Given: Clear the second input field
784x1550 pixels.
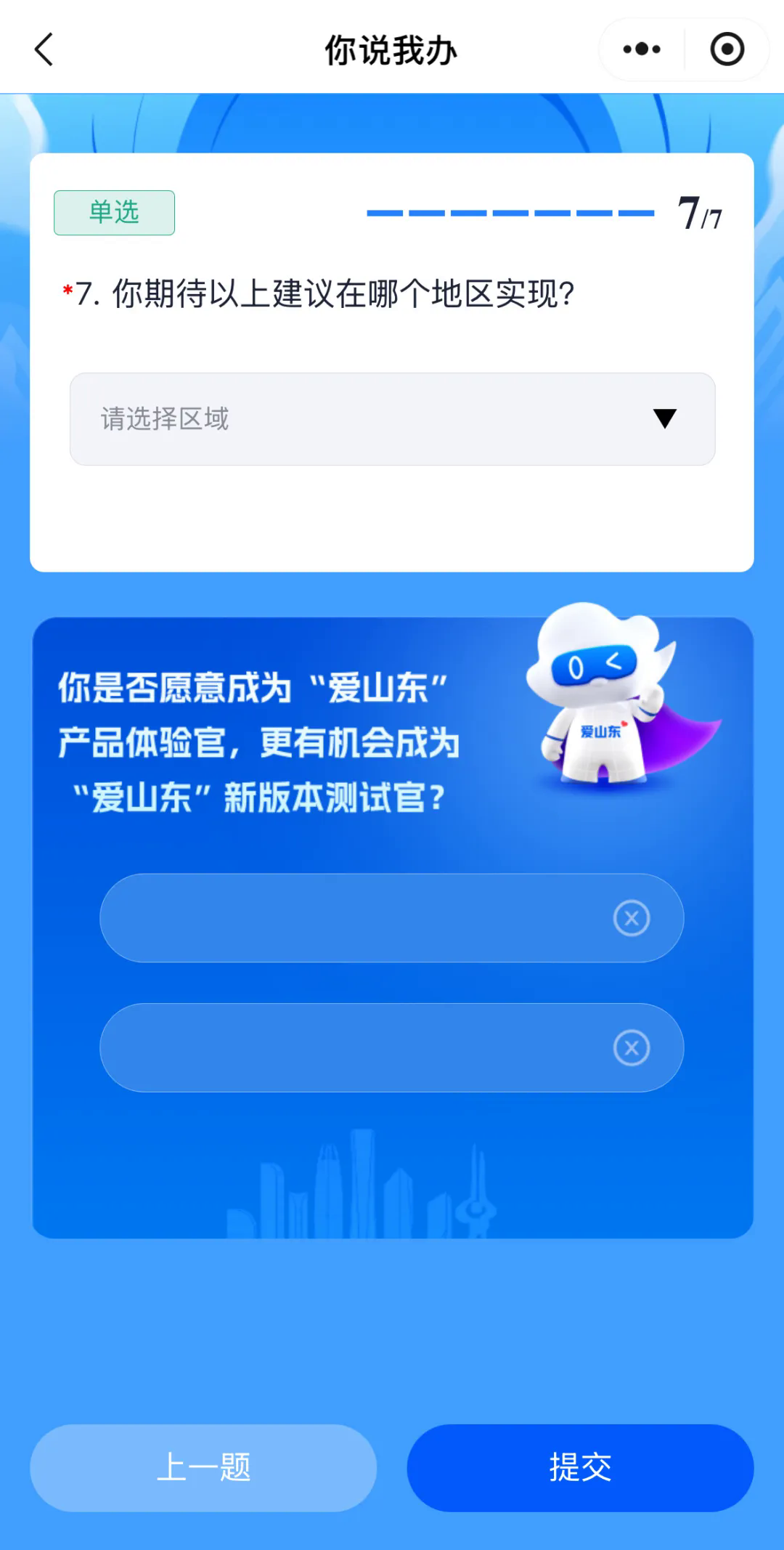Looking at the screenshot, I should pyautogui.click(x=632, y=1047).
